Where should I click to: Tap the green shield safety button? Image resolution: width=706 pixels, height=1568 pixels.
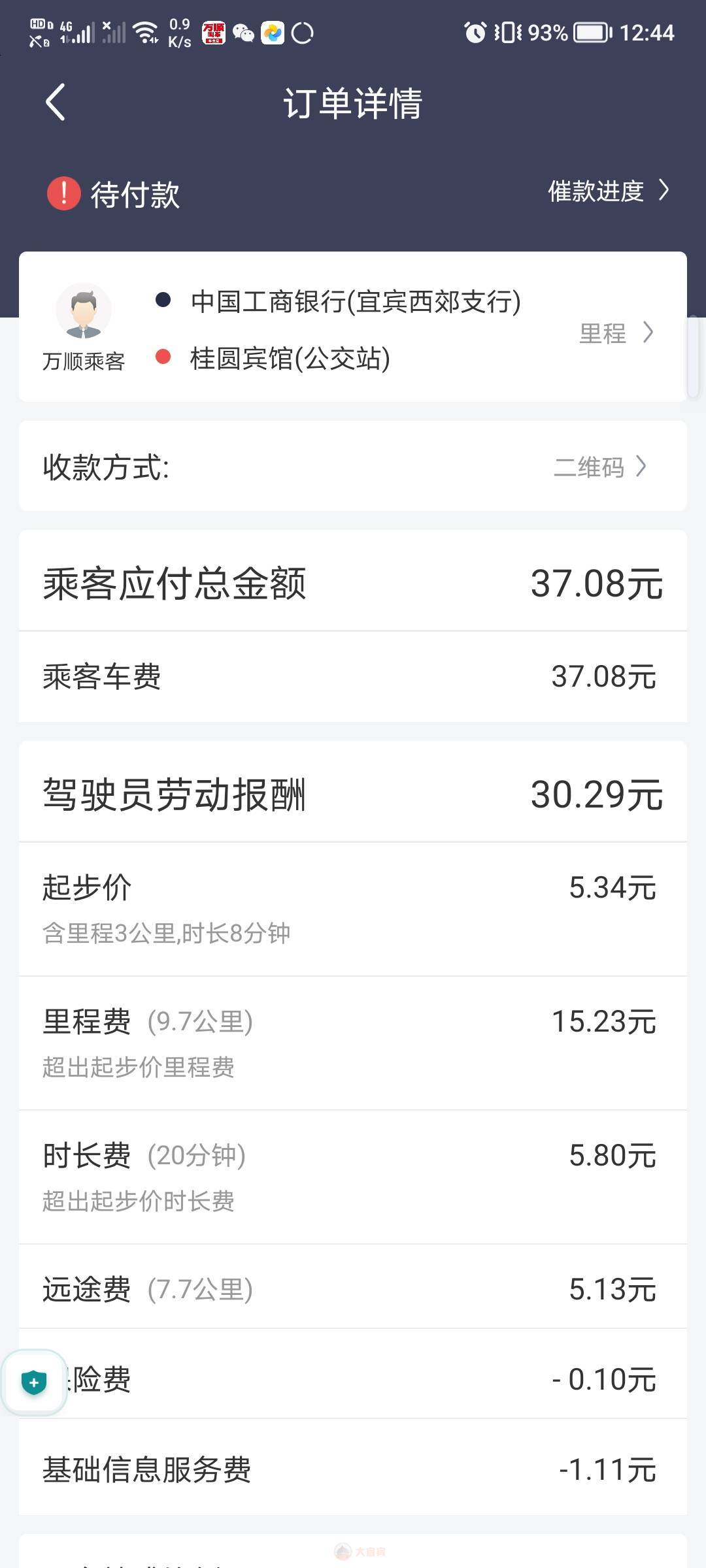34,1382
